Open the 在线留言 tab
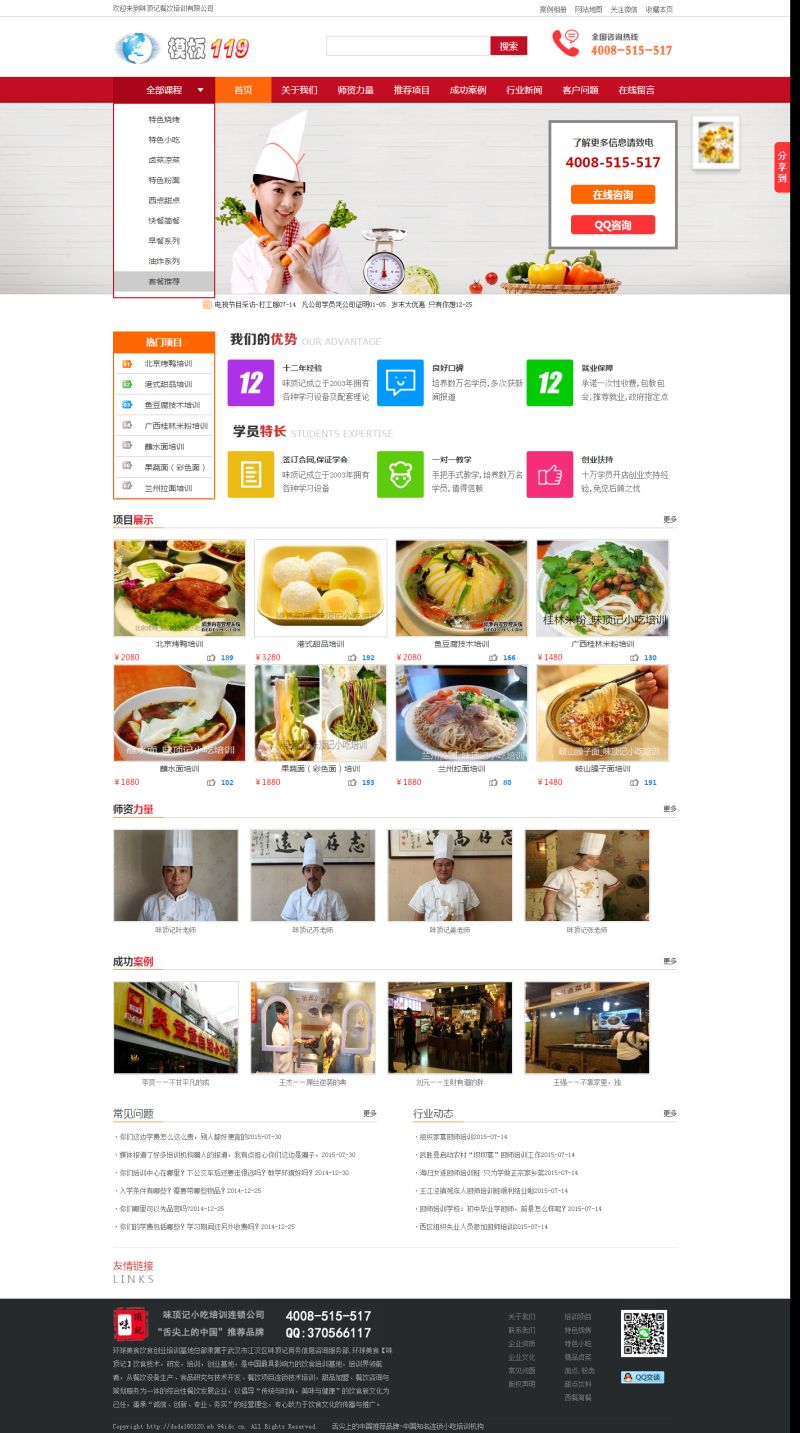 point(636,90)
